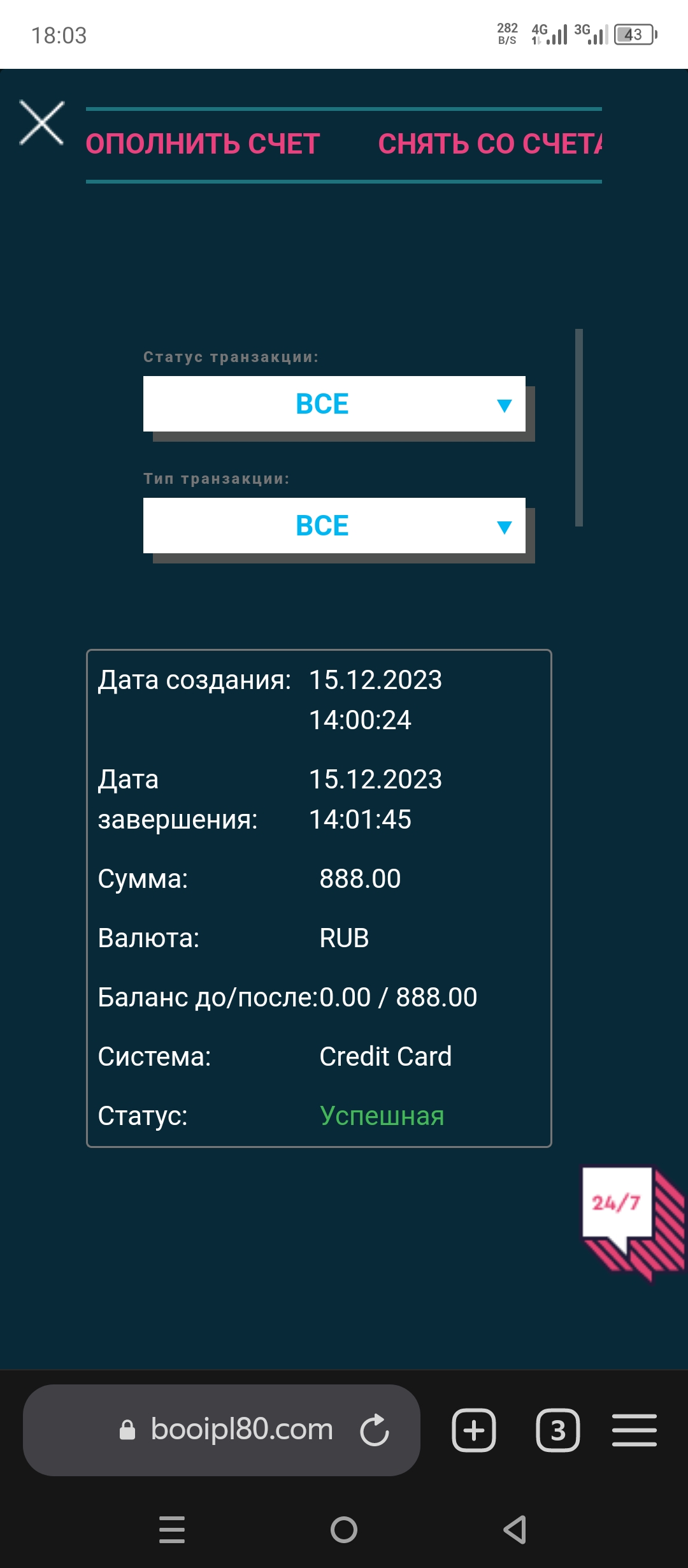Switch to the ПОПОЛНИТЬ СЧЕТ tab

(203, 144)
